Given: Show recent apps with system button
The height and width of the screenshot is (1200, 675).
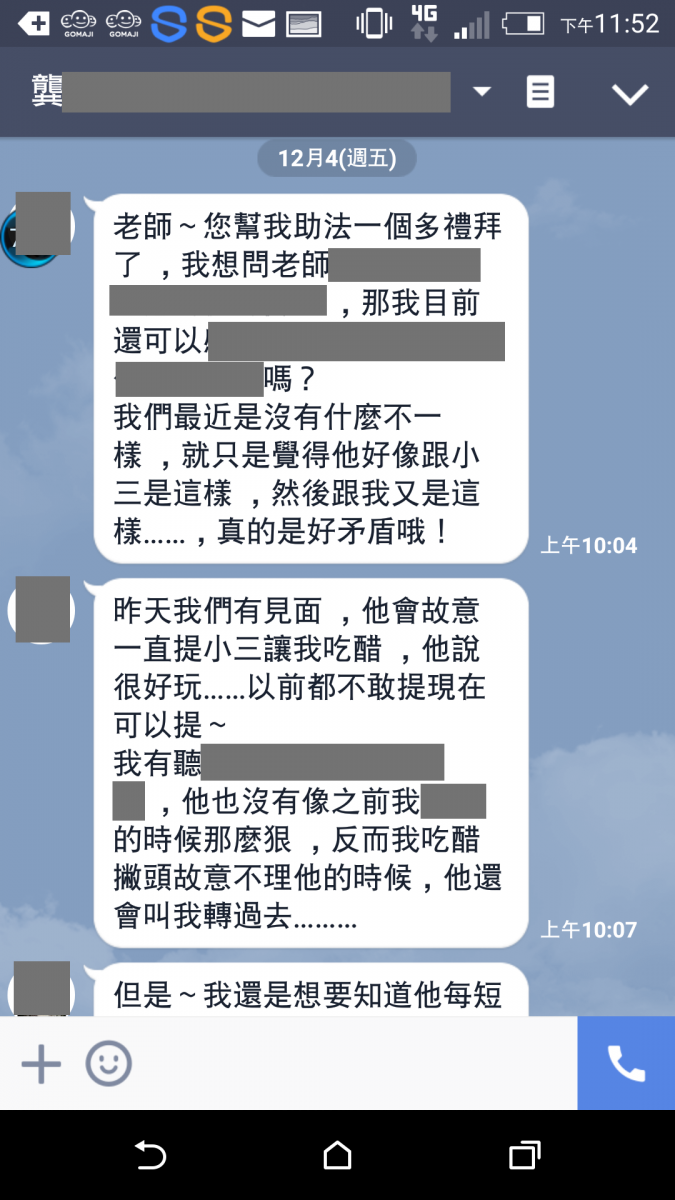Looking at the screenshot, I should pos(524,1156).
